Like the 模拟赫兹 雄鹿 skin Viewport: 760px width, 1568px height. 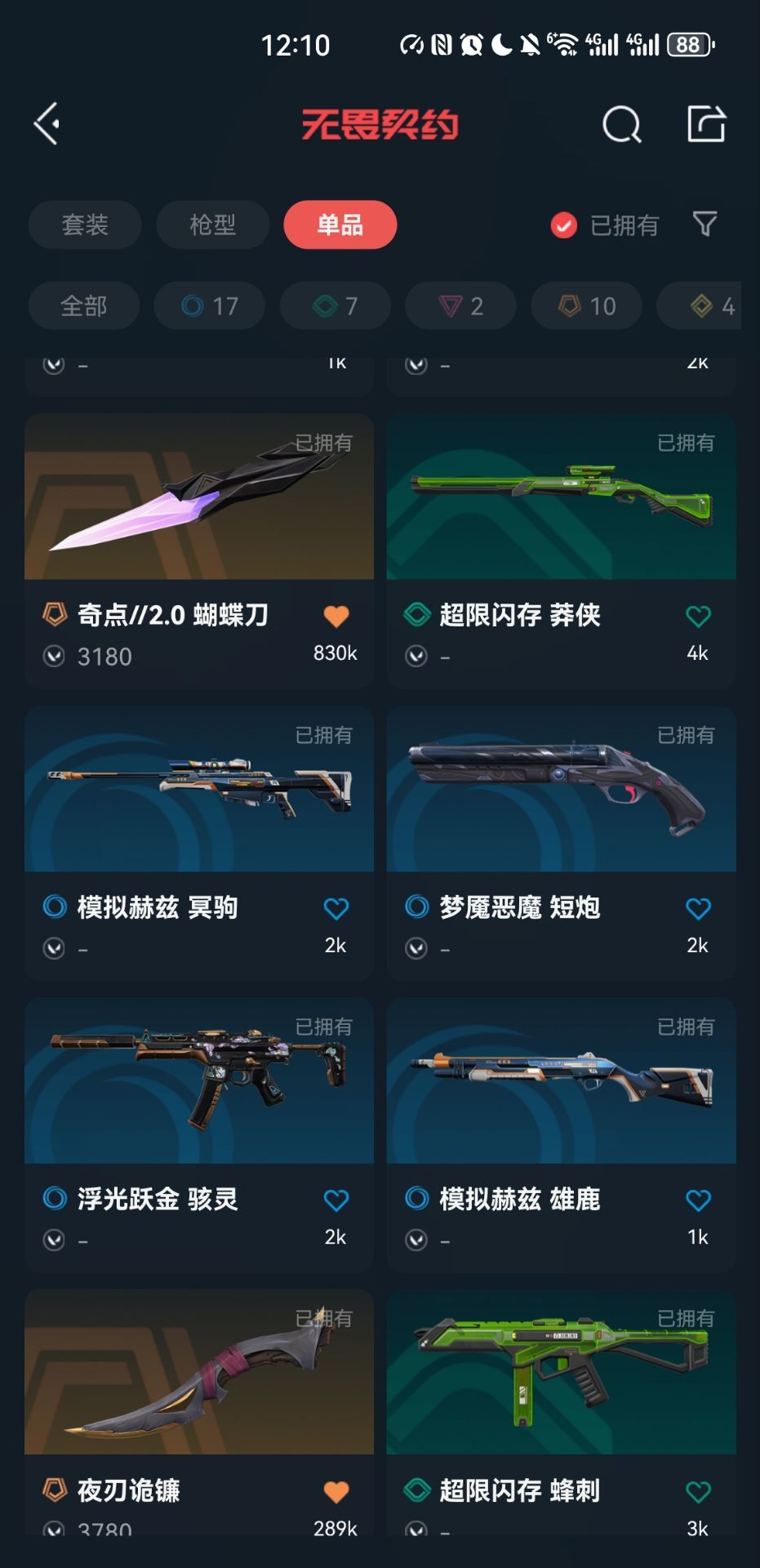tap(698, 1200)
